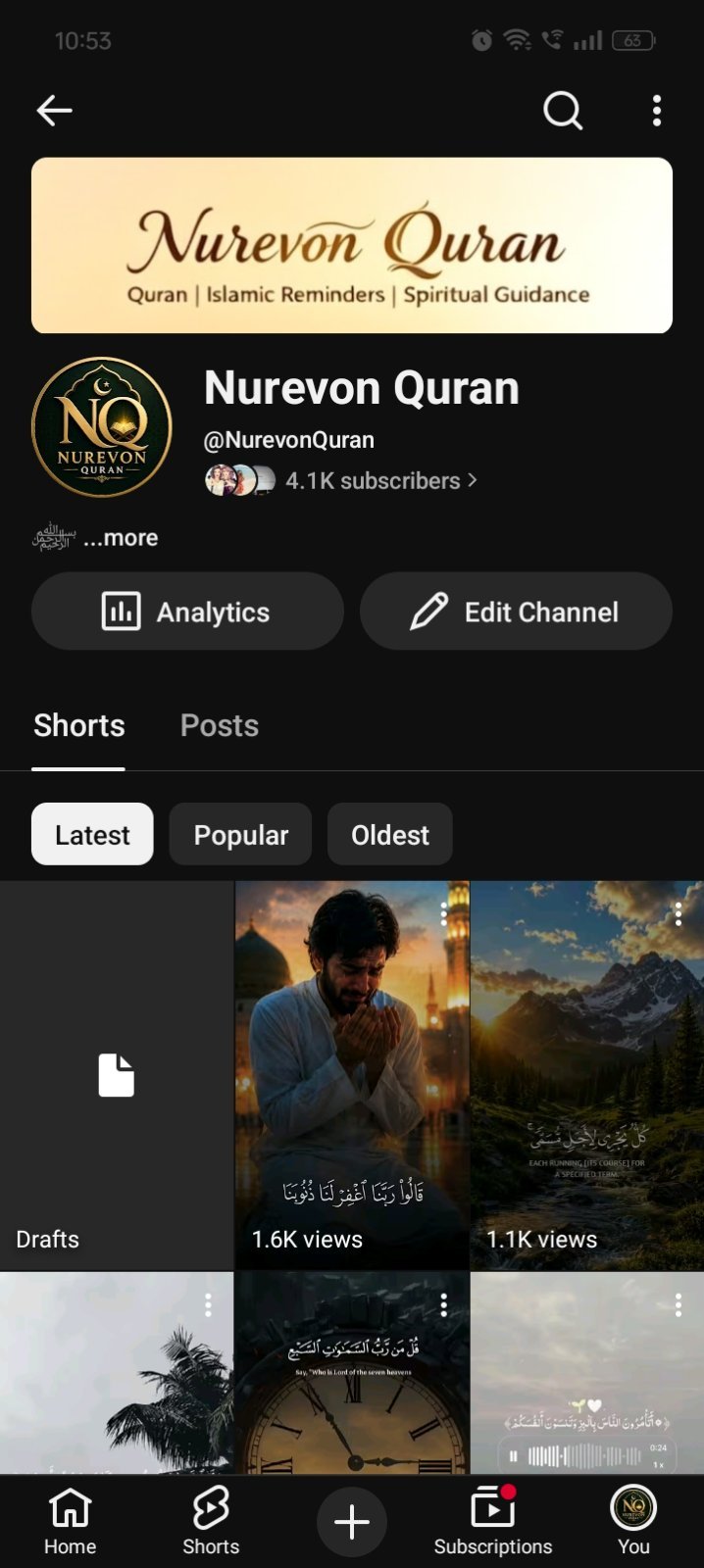Expand the channel description with ...more
The width and height of the screenshot is (704, 1568).
(121, 538)
